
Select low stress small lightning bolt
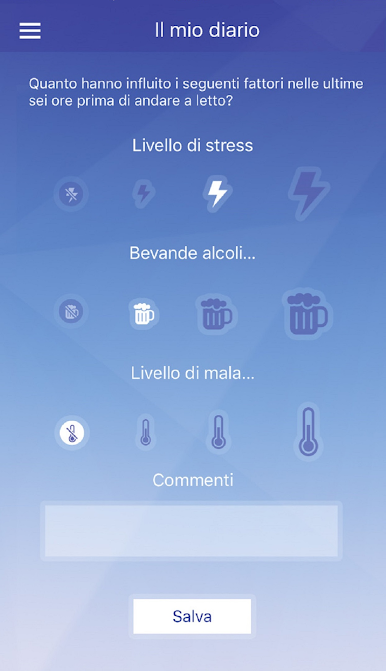(143, 194)
